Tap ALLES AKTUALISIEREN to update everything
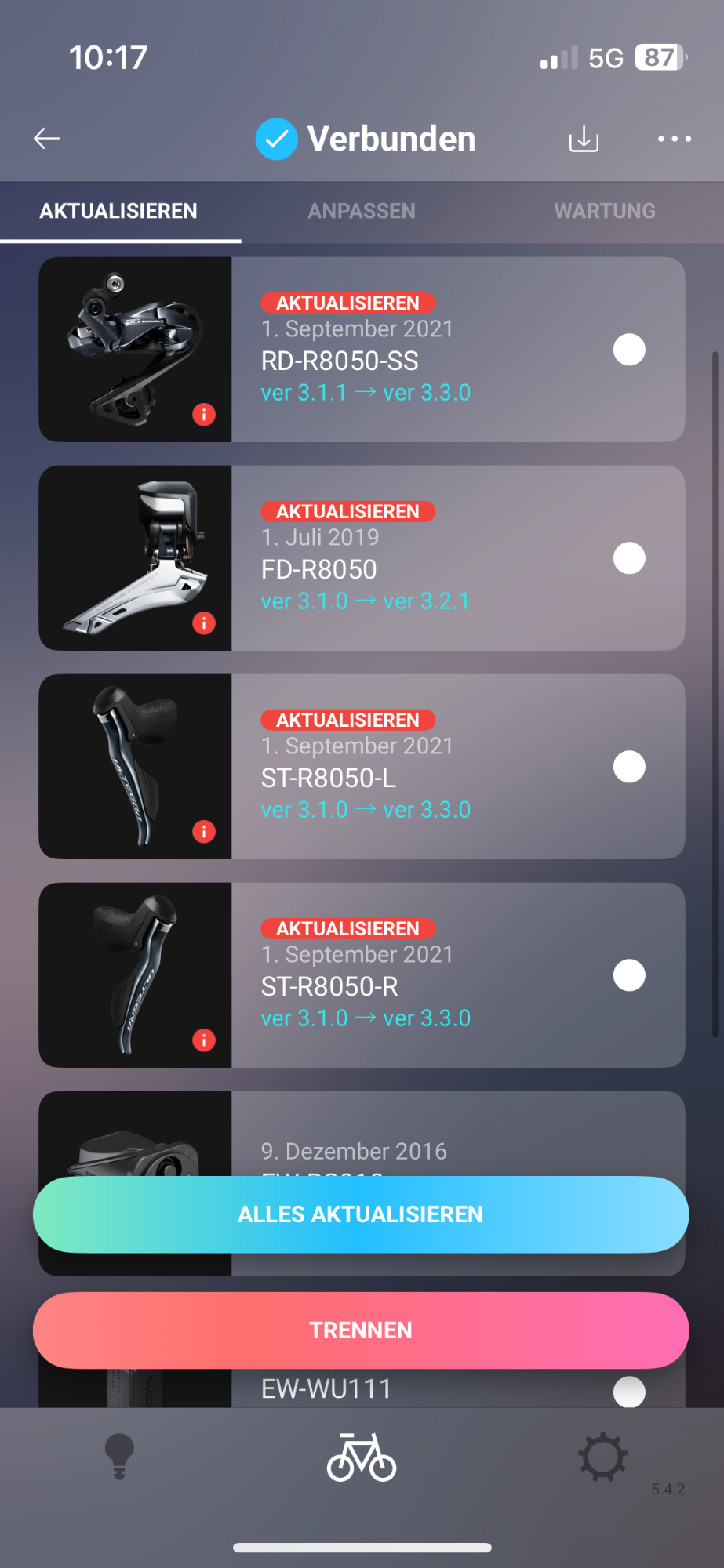Viewport: 724px width, 1568px height. click(x=361, y=1214)
